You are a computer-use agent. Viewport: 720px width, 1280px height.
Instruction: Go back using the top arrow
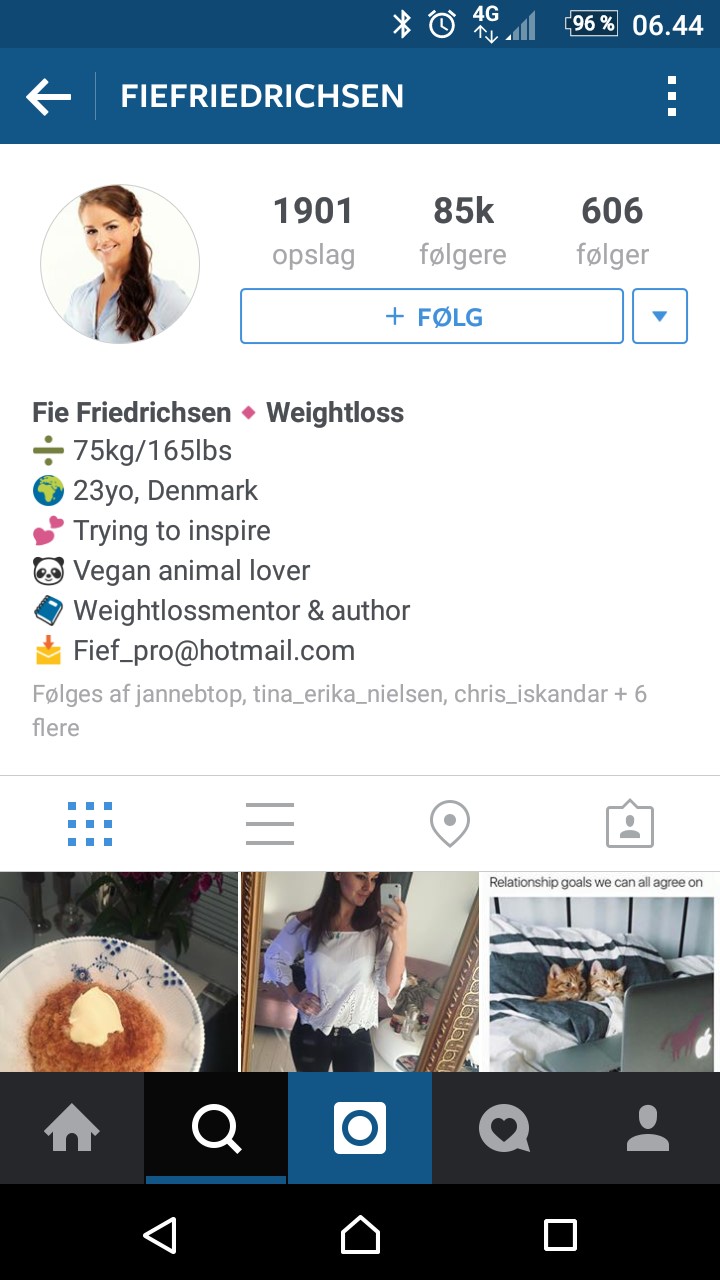[x=48, y=97]
